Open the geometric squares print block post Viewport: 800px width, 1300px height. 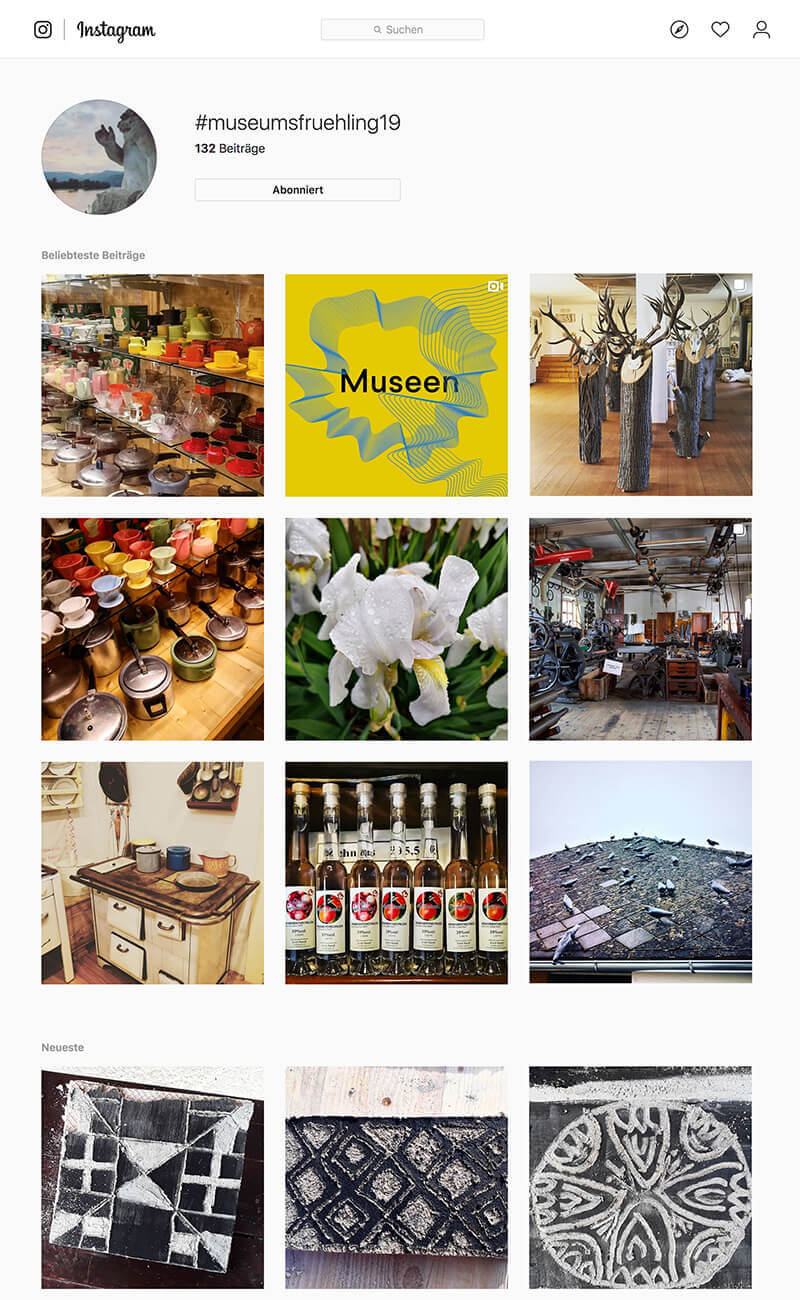pos(152,1177)
